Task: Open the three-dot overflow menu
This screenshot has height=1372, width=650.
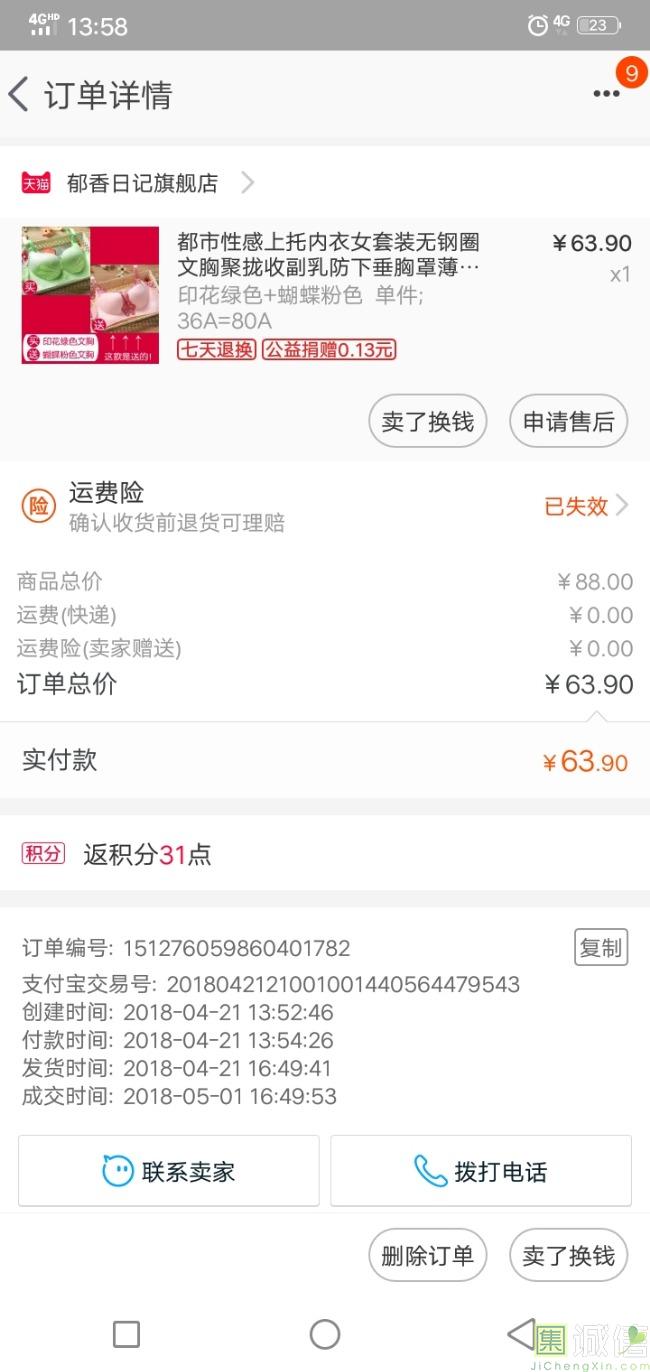Action: pos(606,94)
